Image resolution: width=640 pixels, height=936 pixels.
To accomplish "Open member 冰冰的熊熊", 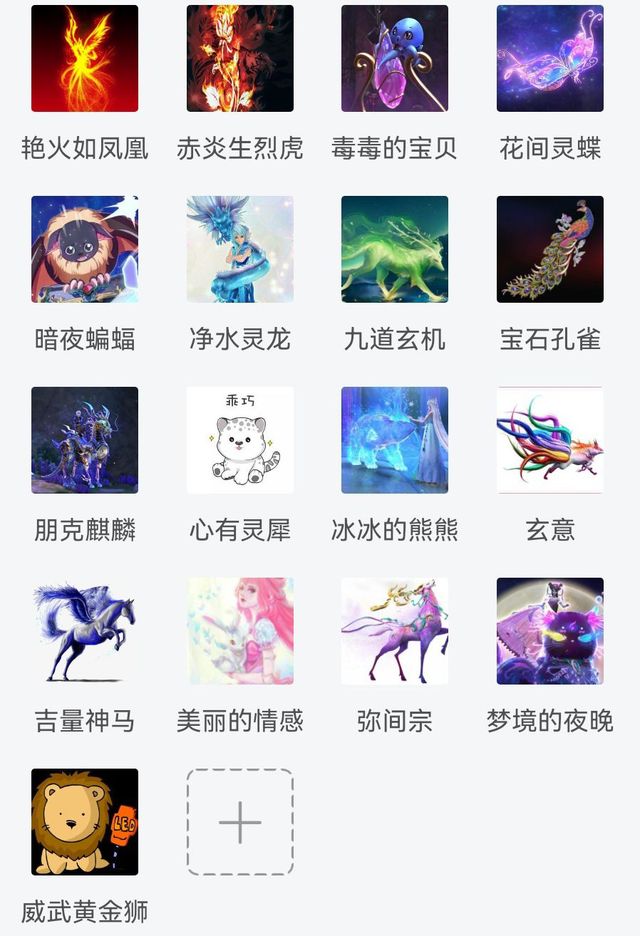I will [395, 440].
